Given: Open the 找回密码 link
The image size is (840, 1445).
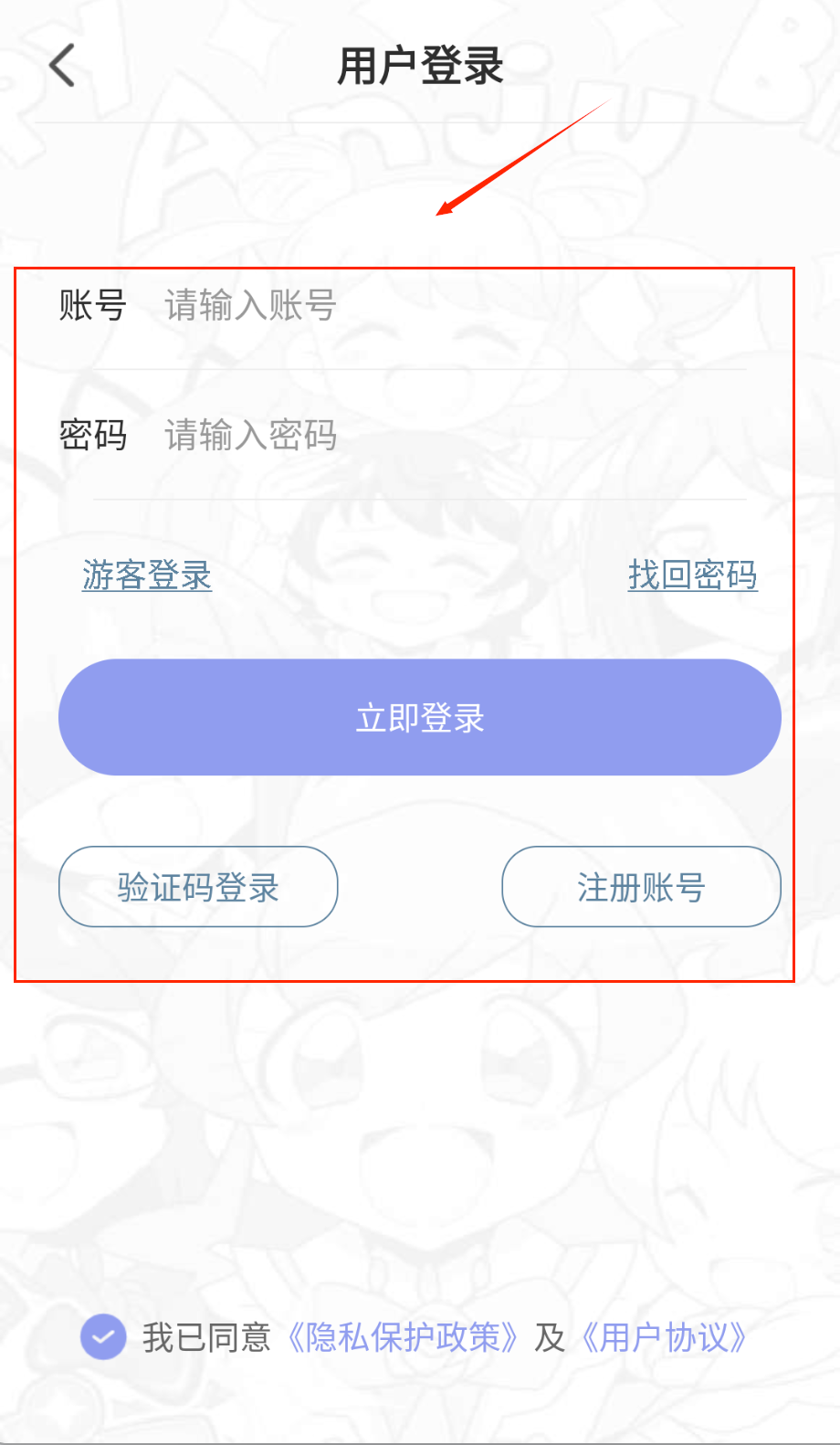Looking at the screenshot, I should (692, 575).
